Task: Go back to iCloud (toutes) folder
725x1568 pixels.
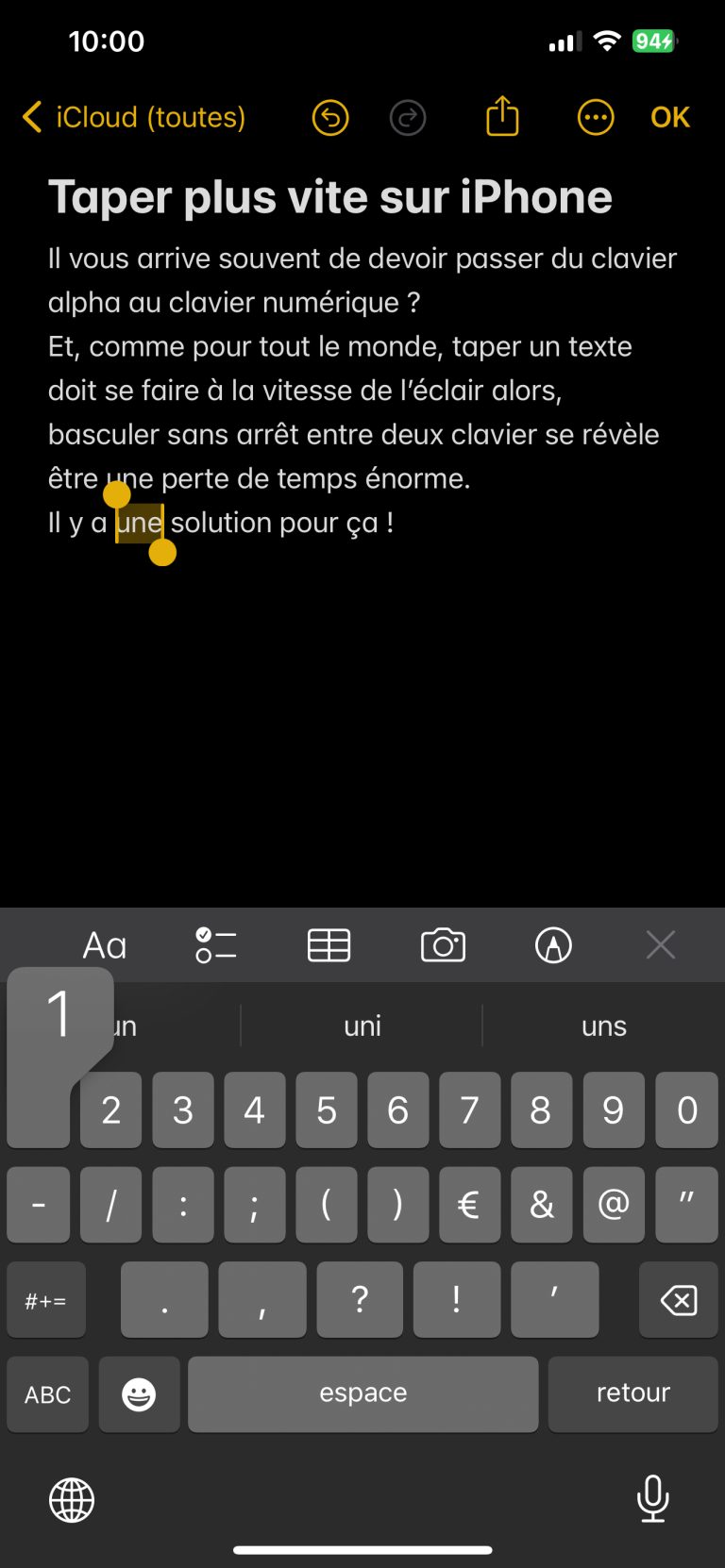Action: [134, 118]
